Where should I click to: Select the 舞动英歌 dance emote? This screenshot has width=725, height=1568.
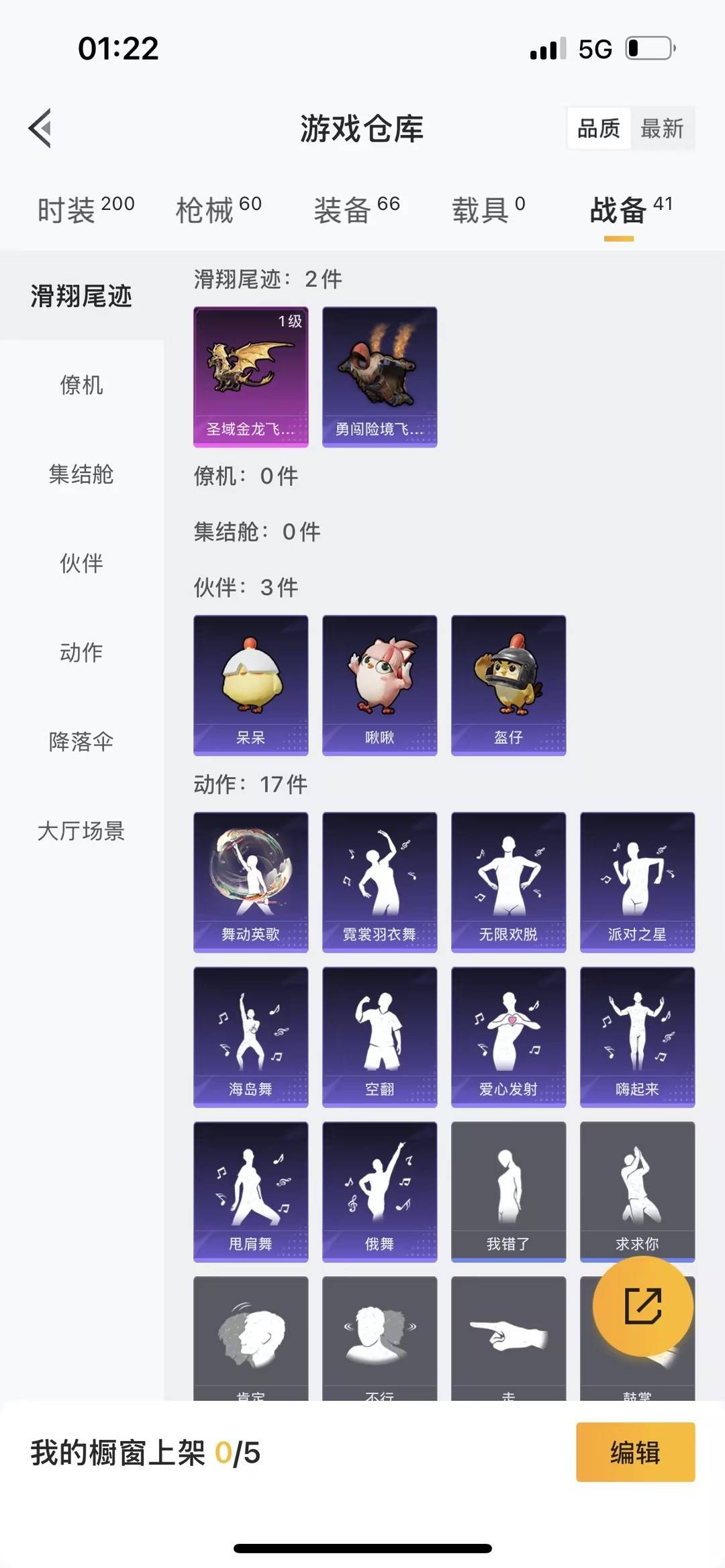250,882
